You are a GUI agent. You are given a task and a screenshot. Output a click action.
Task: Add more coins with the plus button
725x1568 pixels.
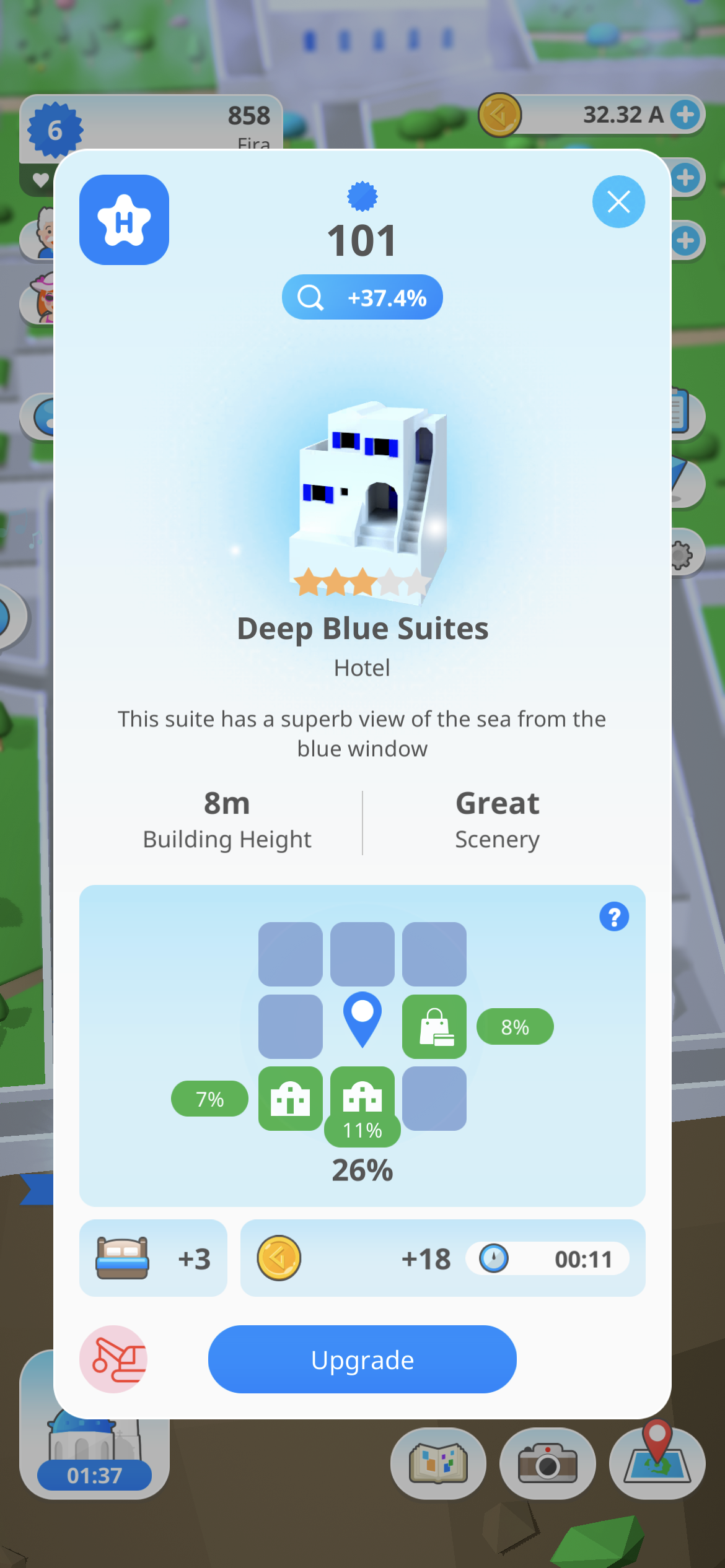click(x=685, y=115)
